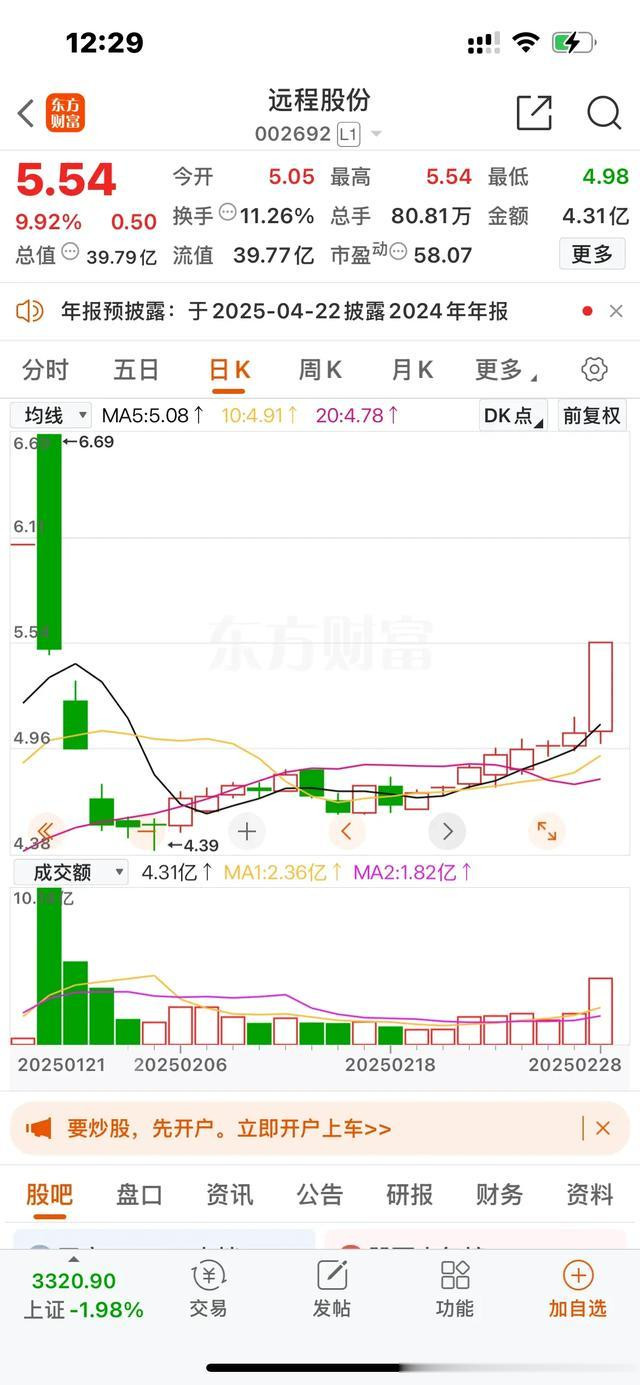Expand chart to fullscreen
The image size is (640, 1385).
(546, 831)
